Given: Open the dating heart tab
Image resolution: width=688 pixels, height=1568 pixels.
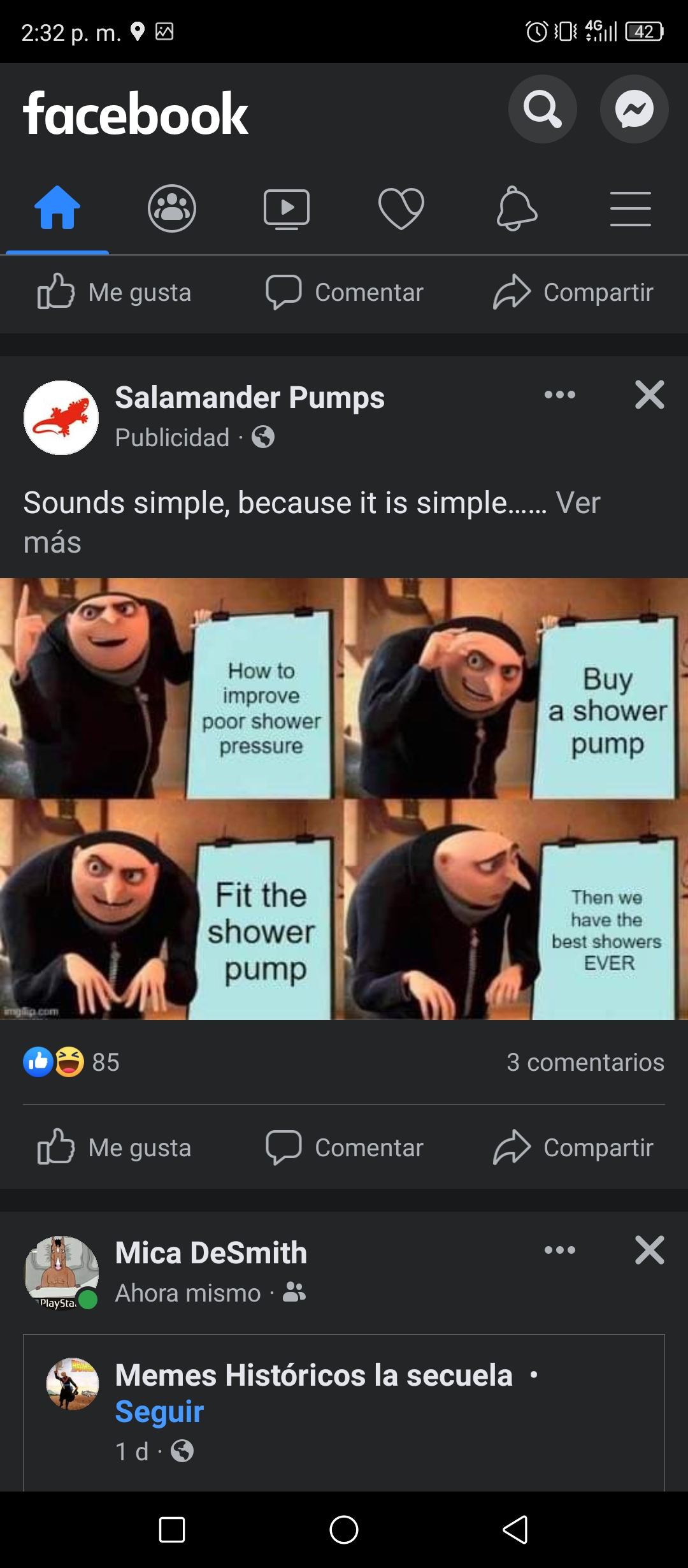Looking at the screenshot, I should [x=401, y=208].
